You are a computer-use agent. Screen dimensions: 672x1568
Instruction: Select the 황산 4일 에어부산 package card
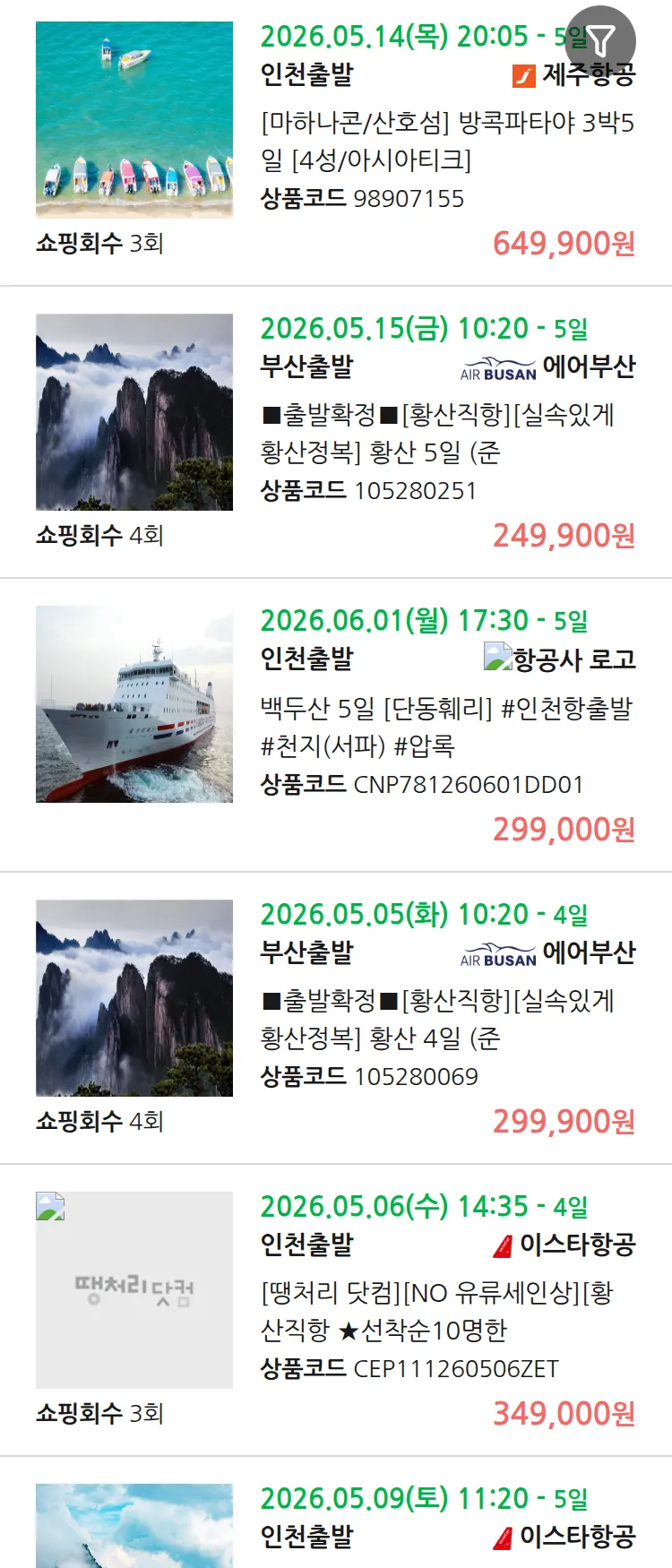coord(437,1018)
